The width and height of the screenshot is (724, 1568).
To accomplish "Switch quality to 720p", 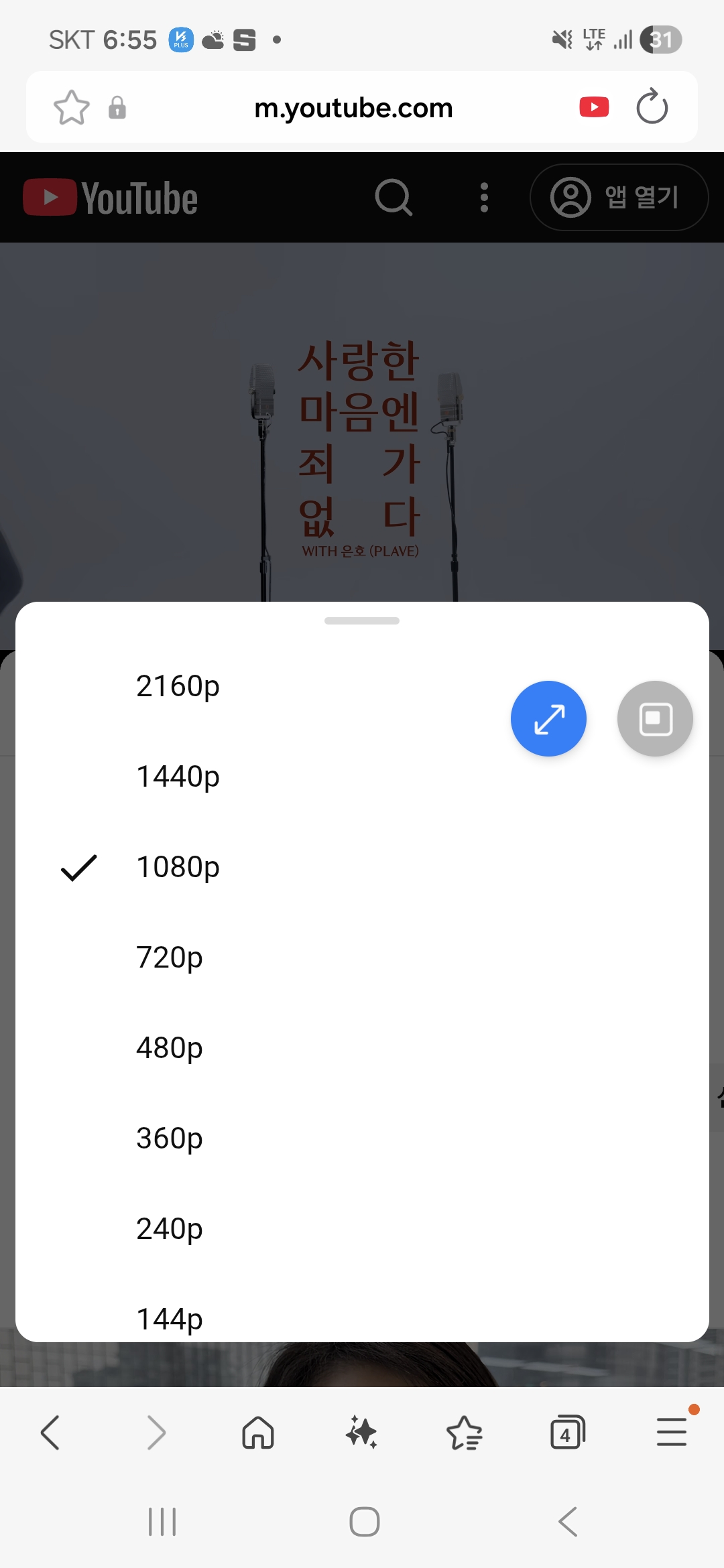I will (x=362, y=958).
